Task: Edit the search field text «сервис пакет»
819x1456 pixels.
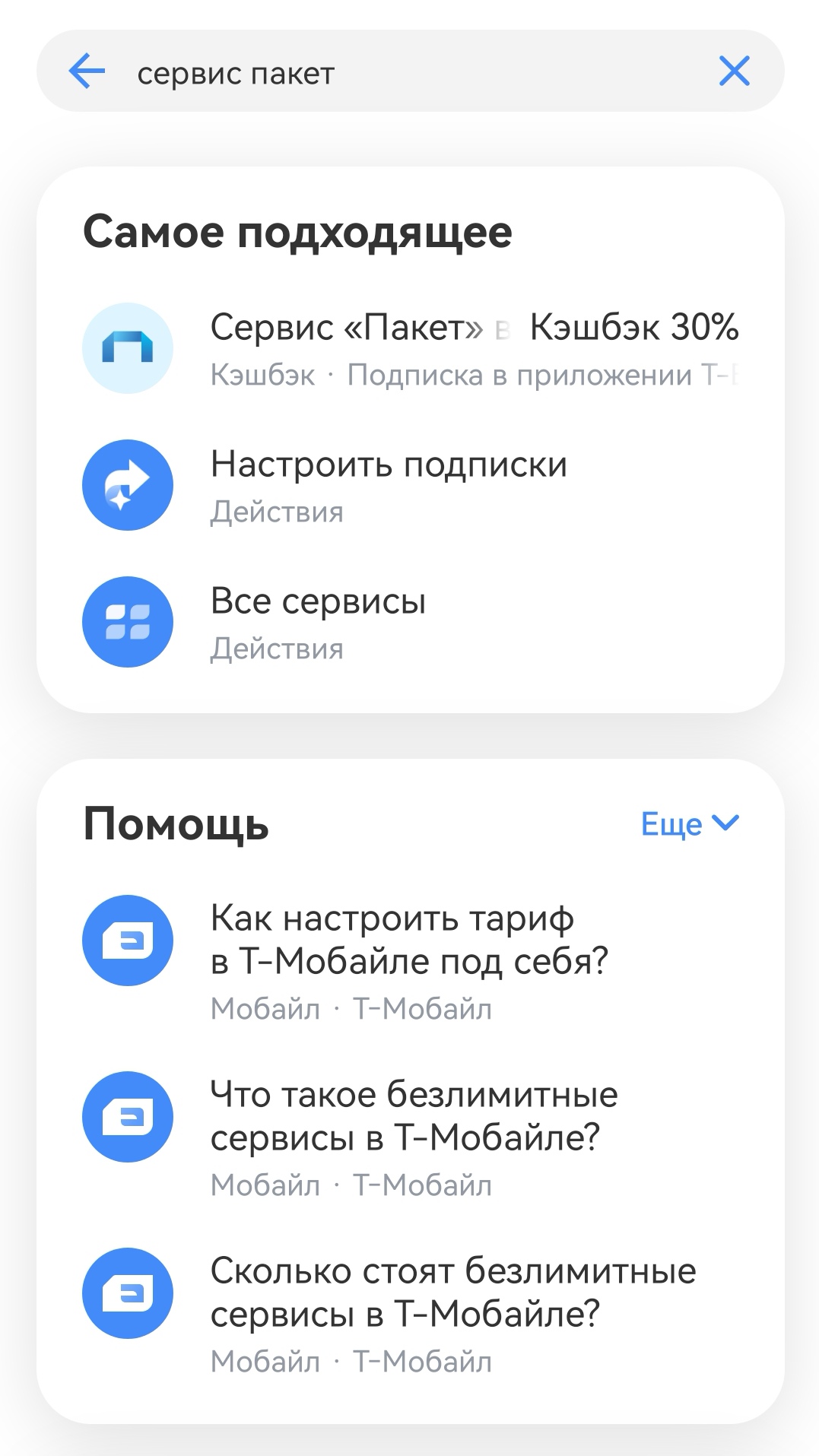Action: point(395,73)
